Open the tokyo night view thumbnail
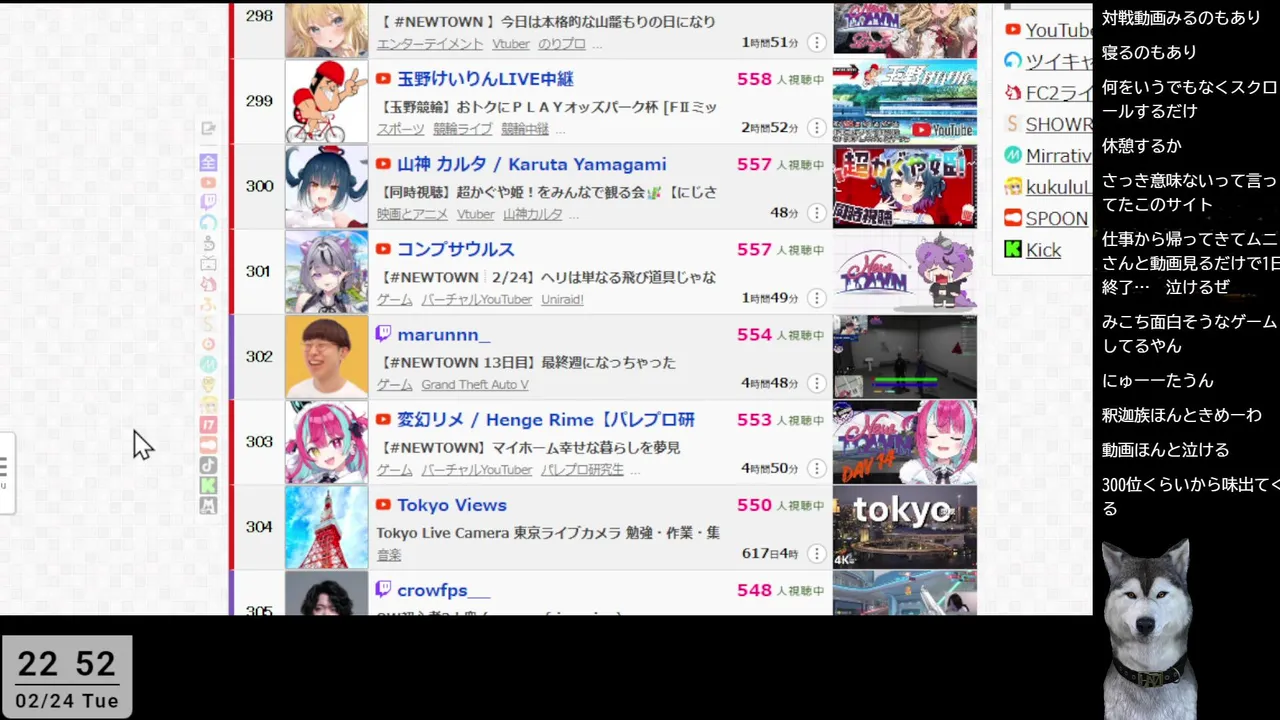 tap(904, 526)
